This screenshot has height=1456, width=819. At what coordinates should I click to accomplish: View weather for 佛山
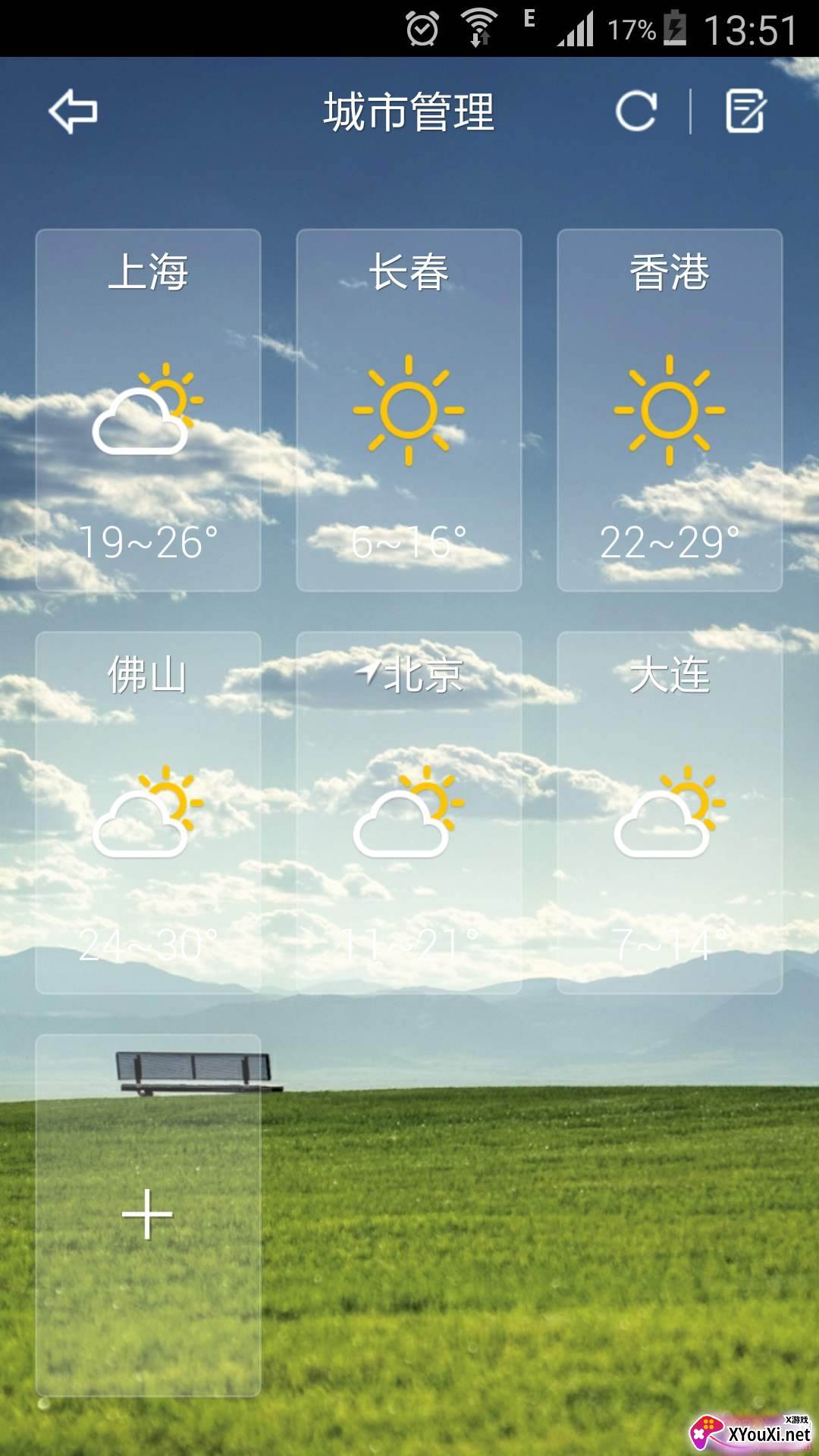pyautogui.click(x=148, y=812)
